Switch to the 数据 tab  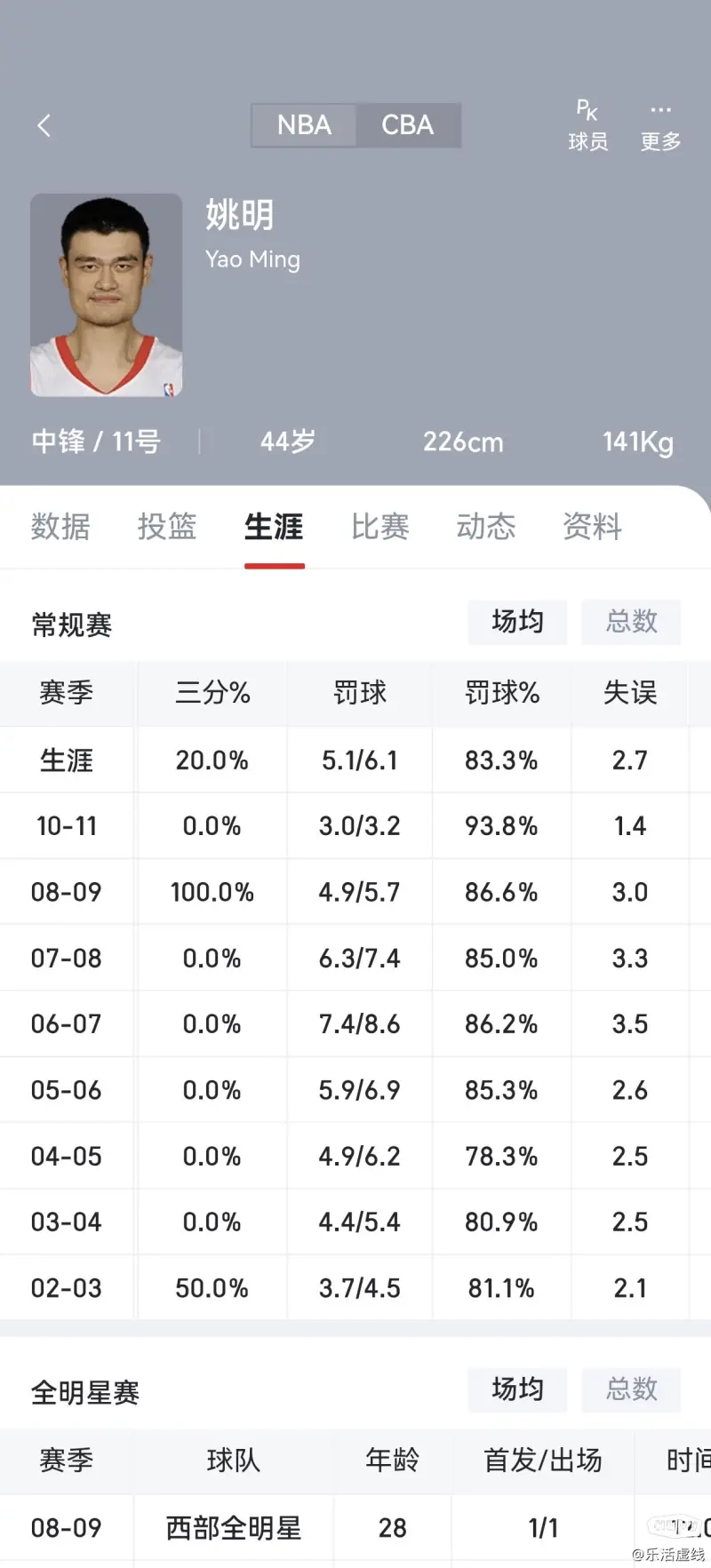pos(60,527)
